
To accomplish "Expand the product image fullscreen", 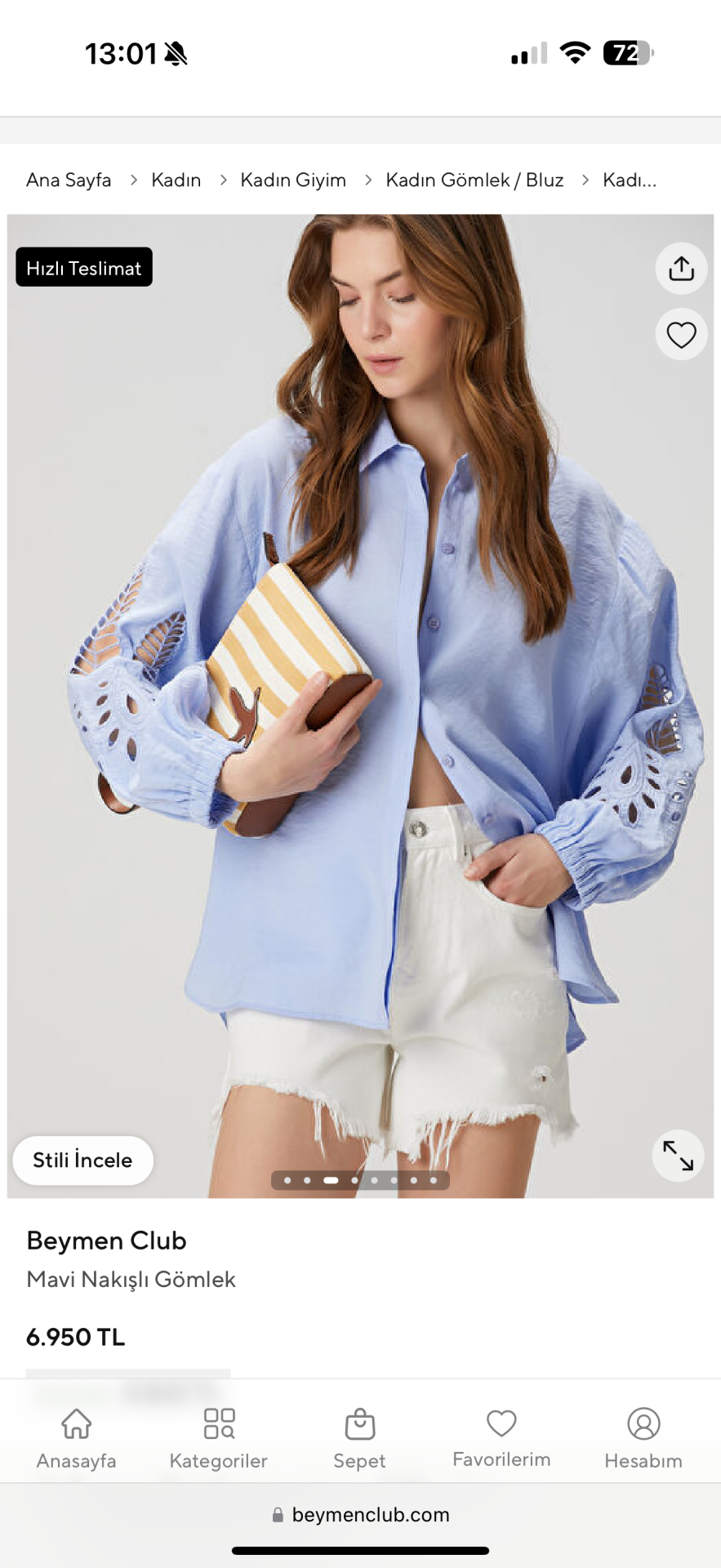I will click(x=678, y=1156).
